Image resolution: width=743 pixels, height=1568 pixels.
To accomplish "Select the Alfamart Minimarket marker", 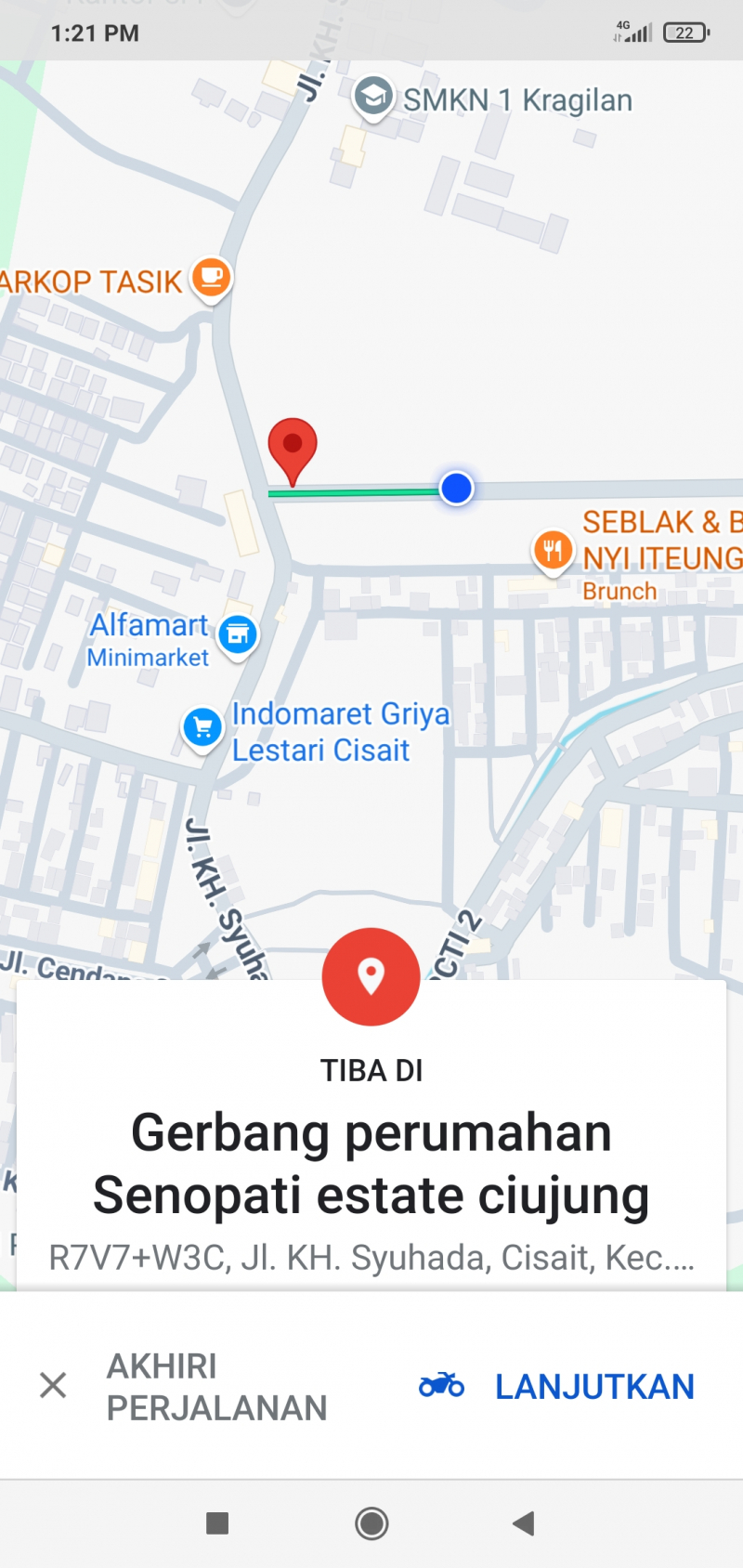I will tap(238, 634).
